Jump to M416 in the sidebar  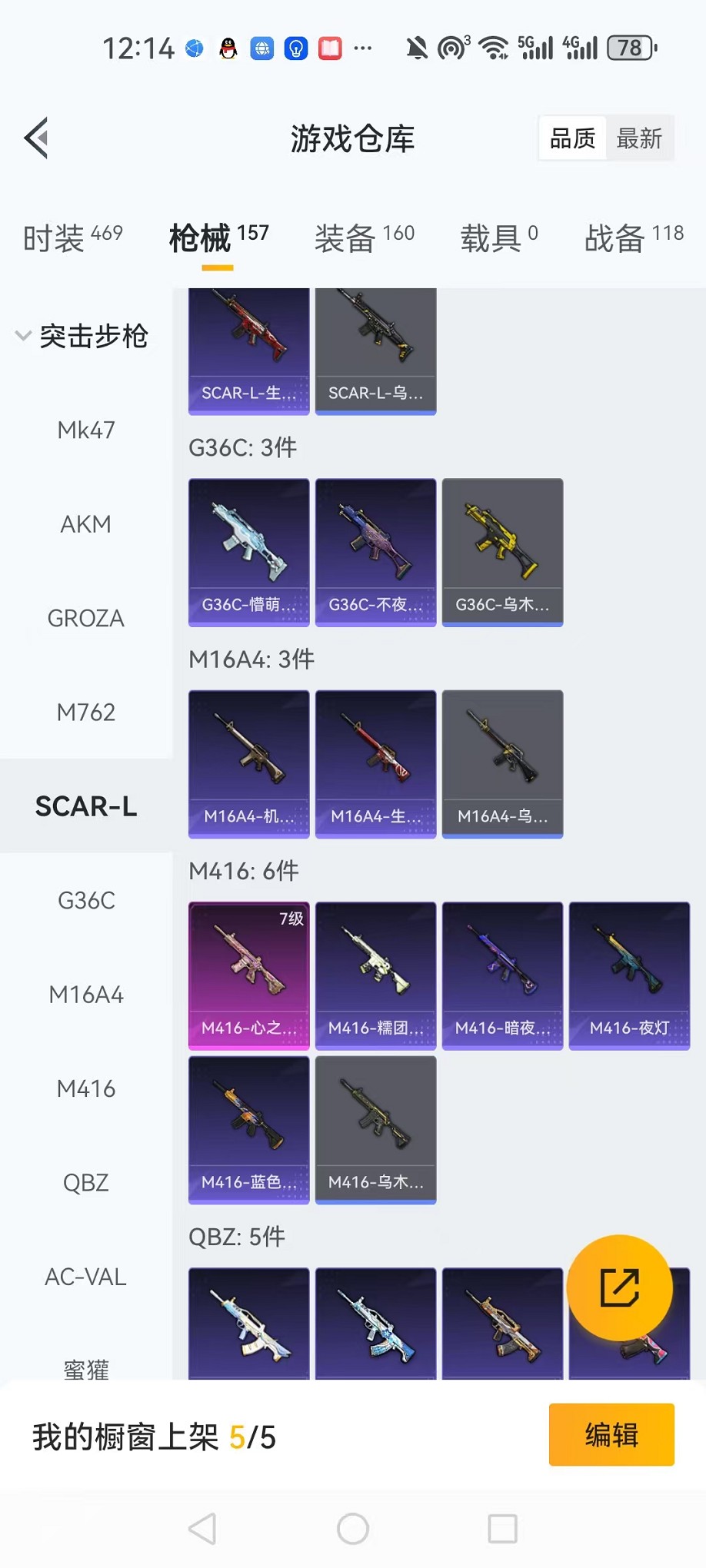click(x=86, y=1088)
